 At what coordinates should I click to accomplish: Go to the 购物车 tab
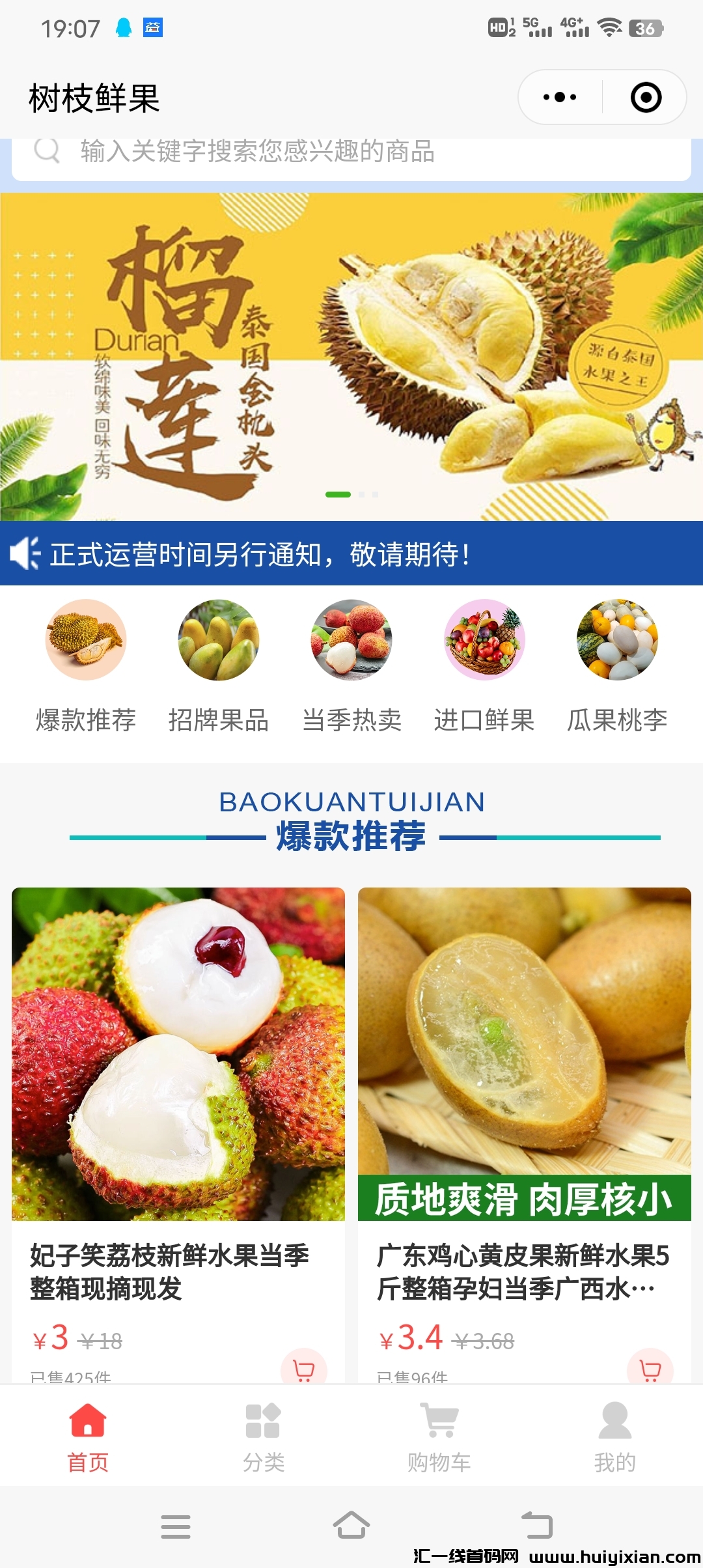[439, 1436]
